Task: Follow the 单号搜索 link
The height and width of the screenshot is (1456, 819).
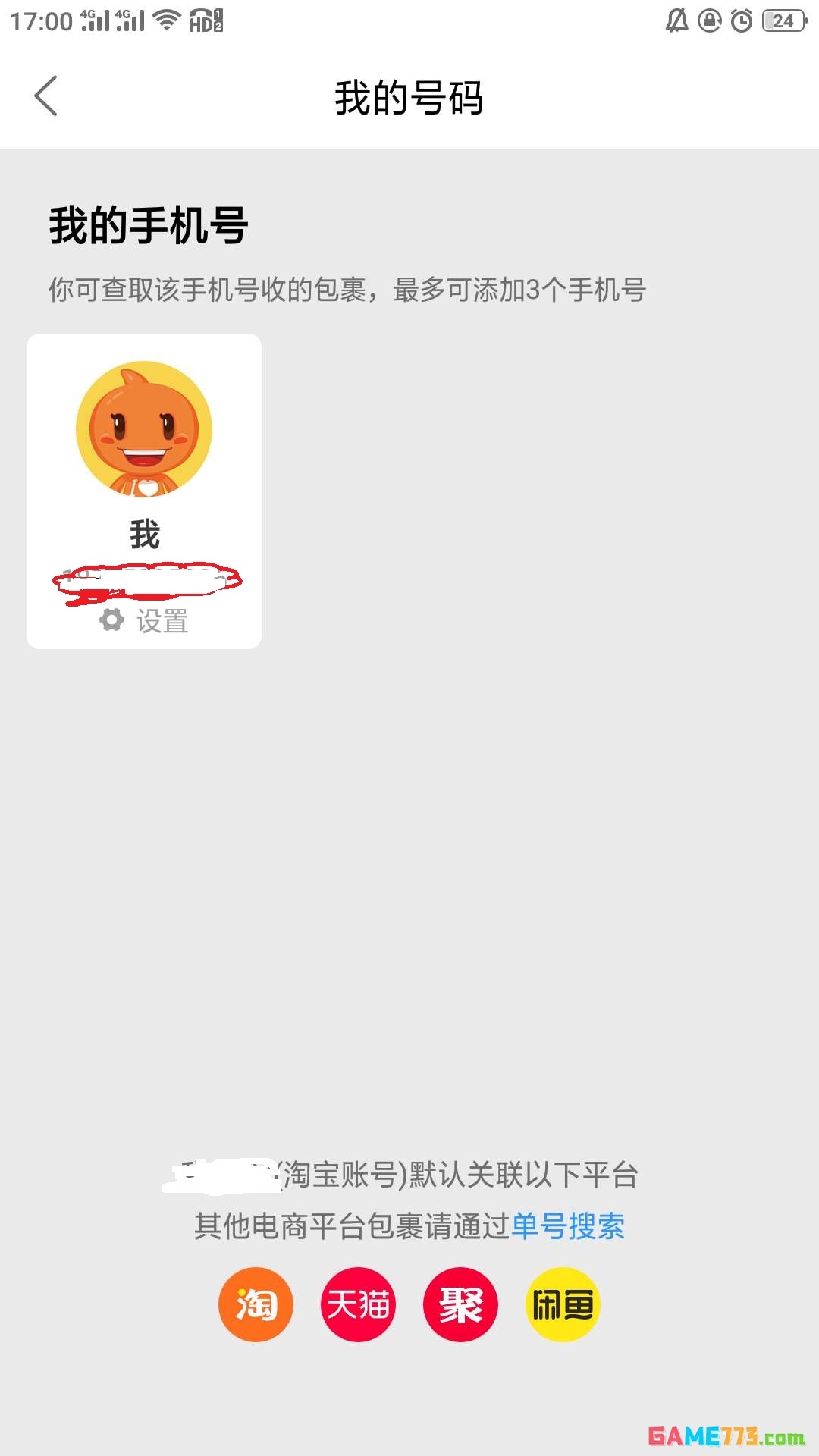Action: 567,1226
